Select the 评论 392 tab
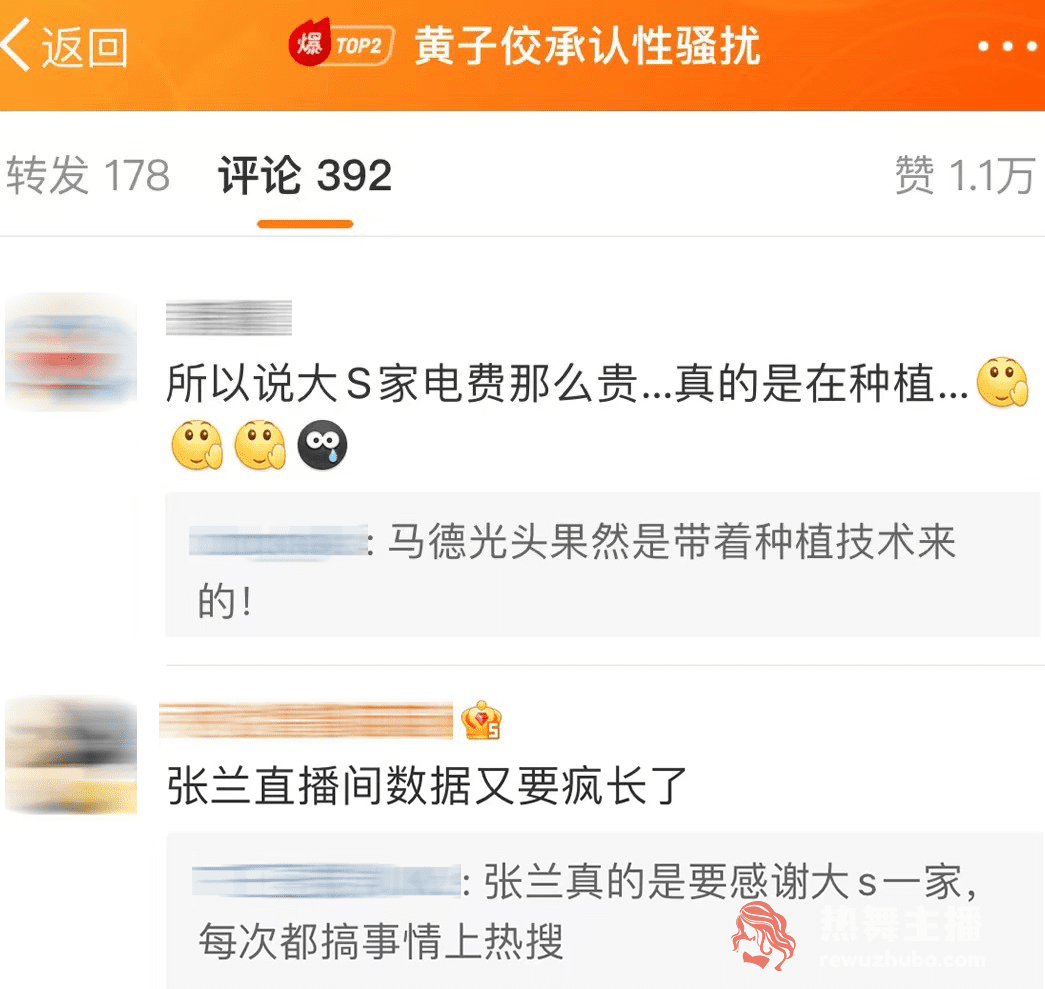Image resolution: width=1045 pixels, height=989 pixels. point(305,176)
